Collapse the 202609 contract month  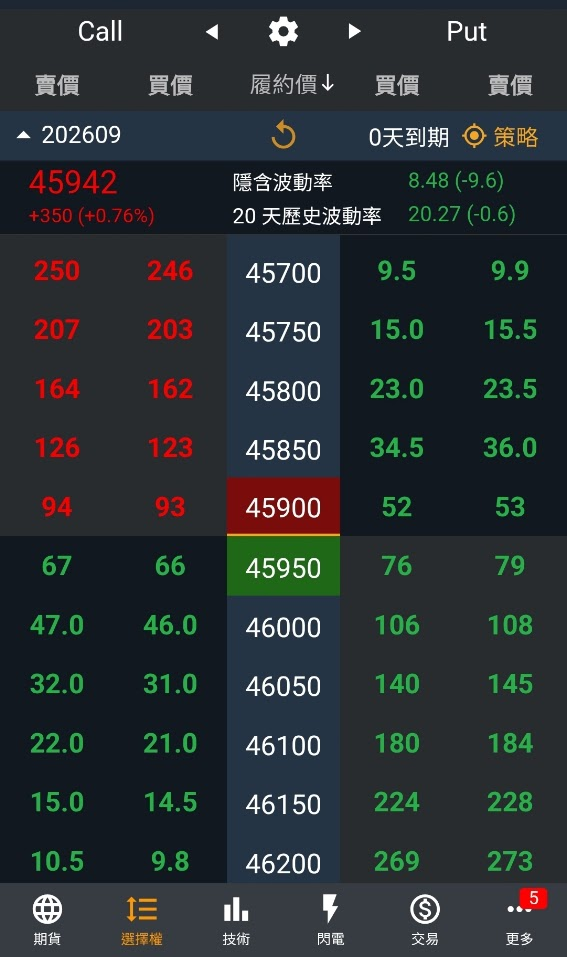tap(69, 135)
